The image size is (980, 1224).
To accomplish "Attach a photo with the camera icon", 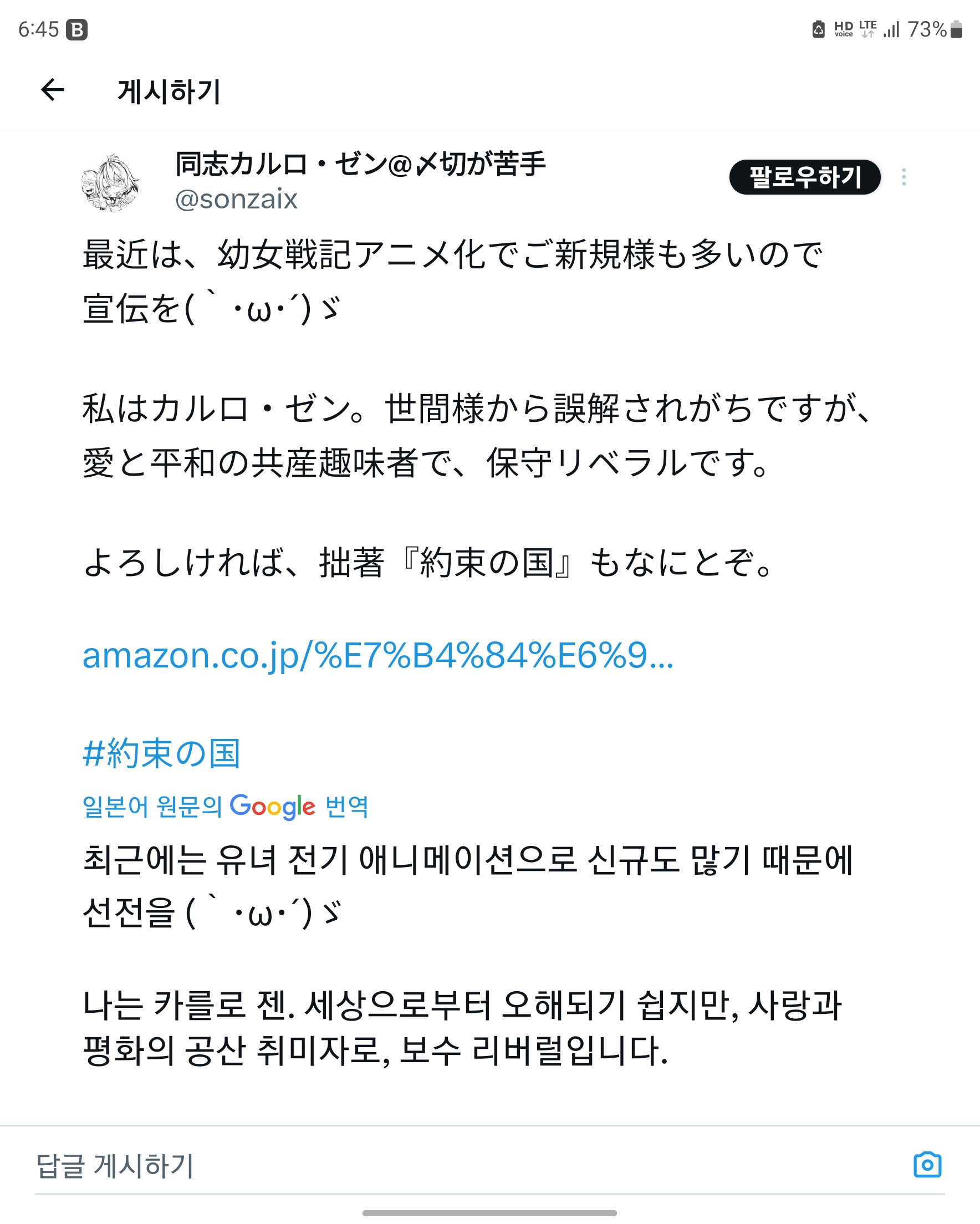I will pyautogui.click(x=927, y=1165).
